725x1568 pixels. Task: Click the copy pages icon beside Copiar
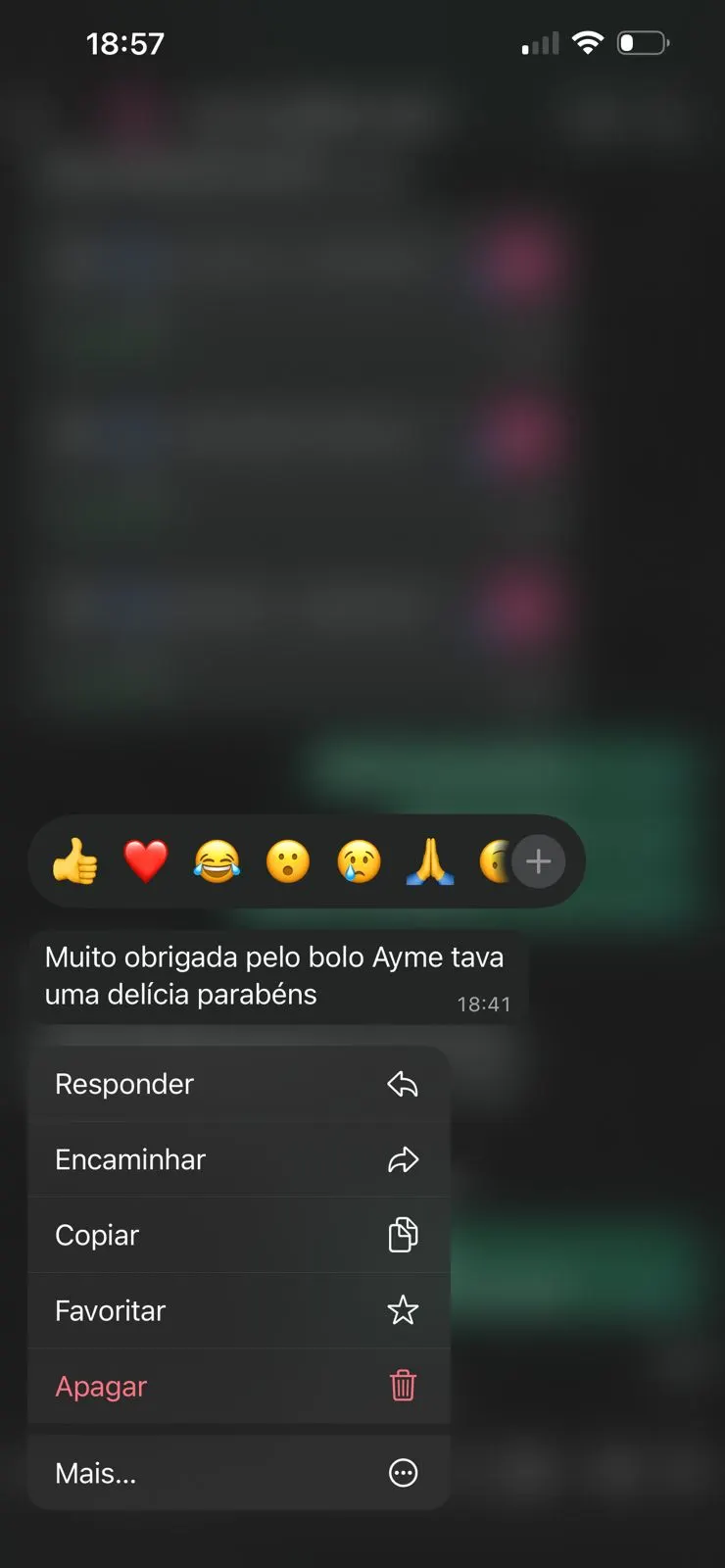[x=403, y=1235]
